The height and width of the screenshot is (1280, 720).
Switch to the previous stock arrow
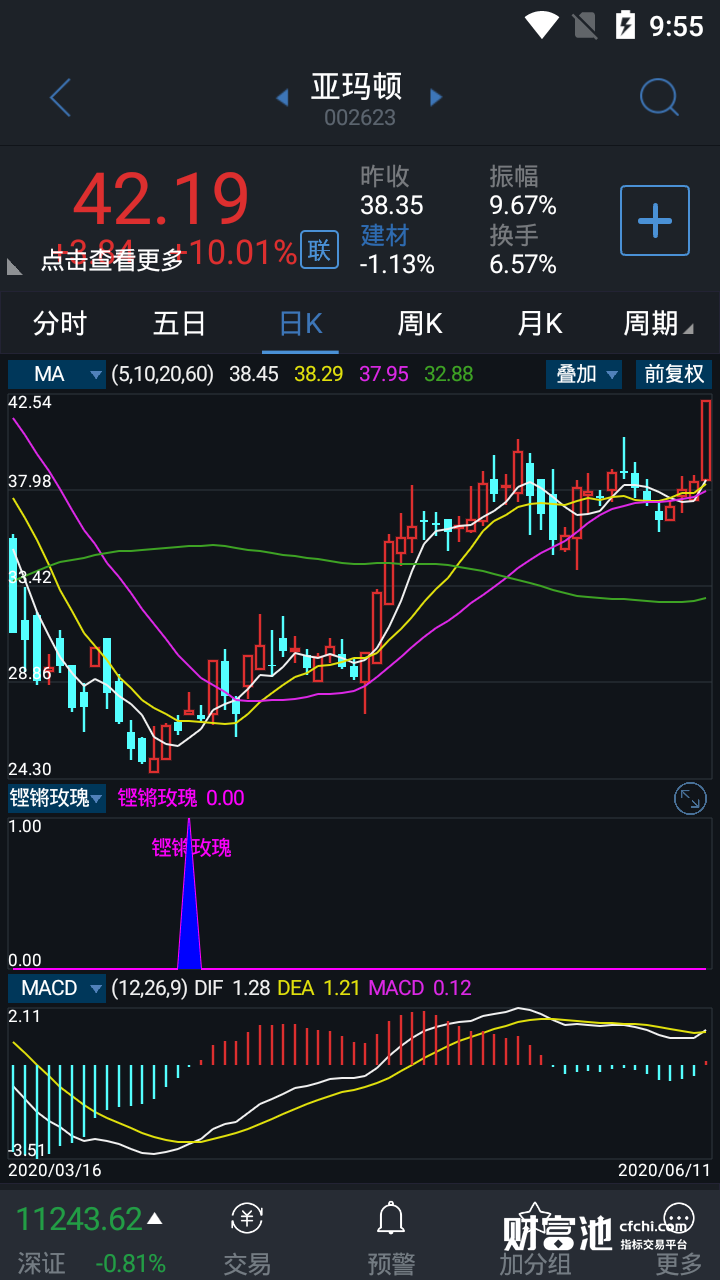[x=282, y=97]
